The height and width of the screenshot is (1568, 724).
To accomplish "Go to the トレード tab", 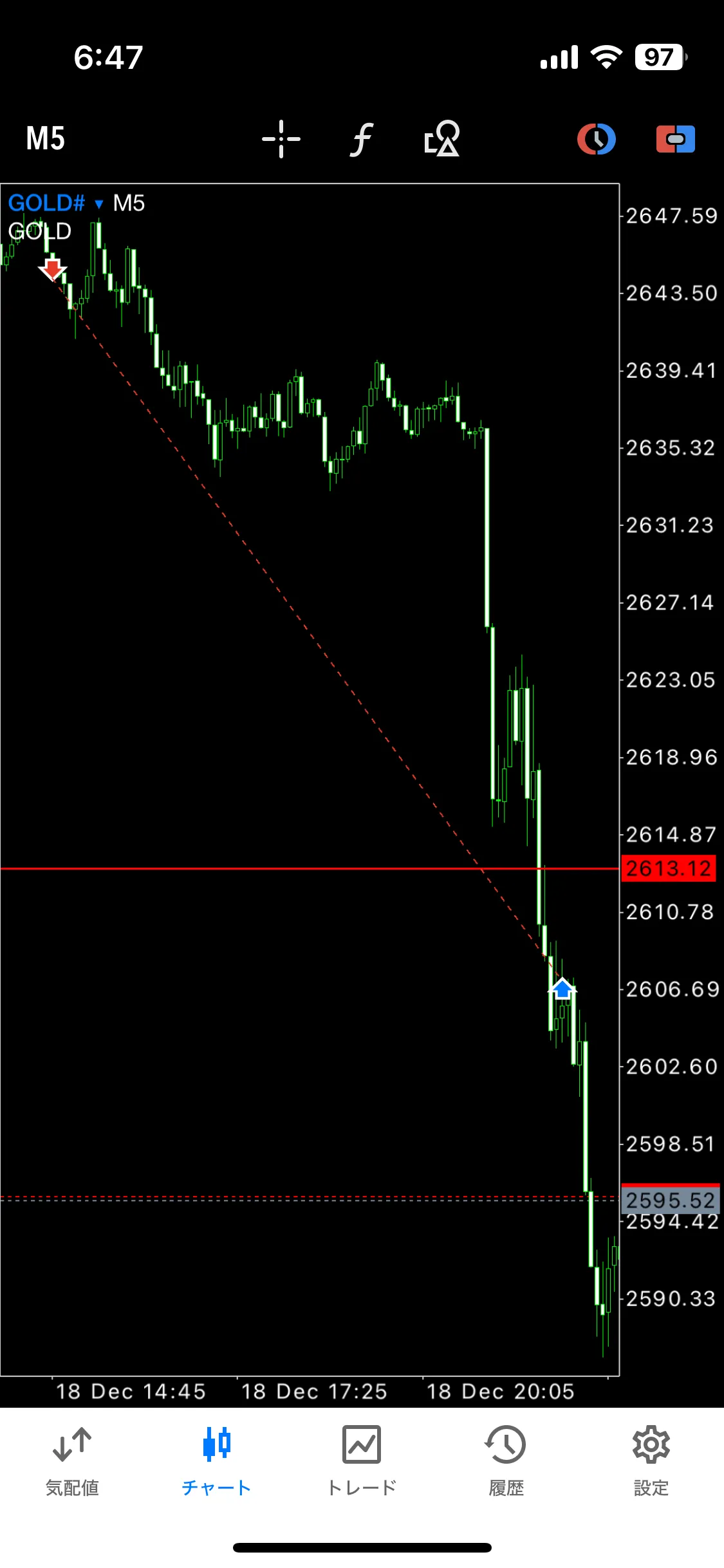I will click(362, 1461).
